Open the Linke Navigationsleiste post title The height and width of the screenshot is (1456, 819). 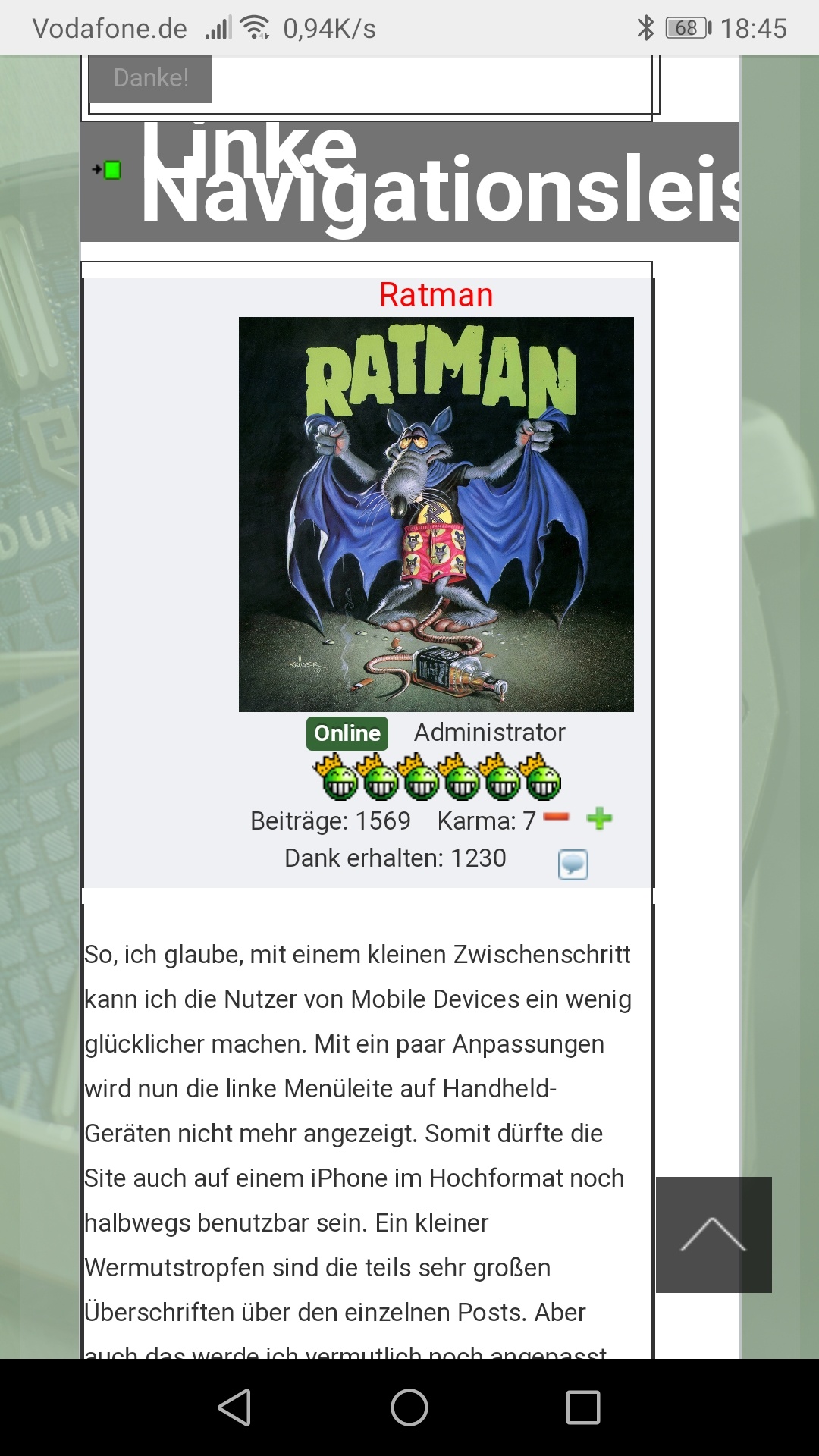pyautogui.click(x=440, y=182)
